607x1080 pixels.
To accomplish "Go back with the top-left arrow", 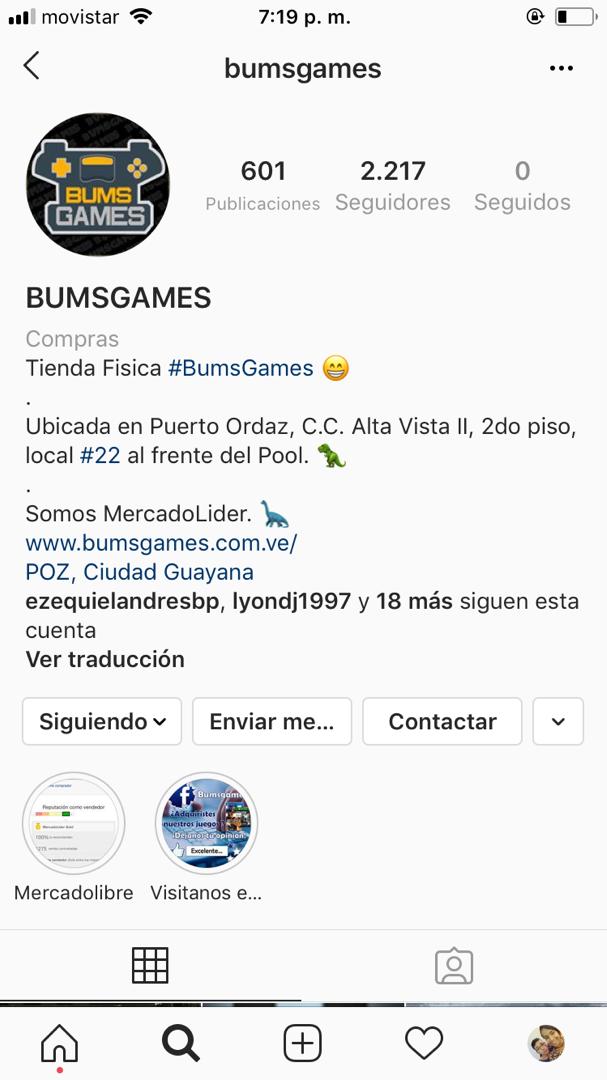I will (x=32, y=66).
